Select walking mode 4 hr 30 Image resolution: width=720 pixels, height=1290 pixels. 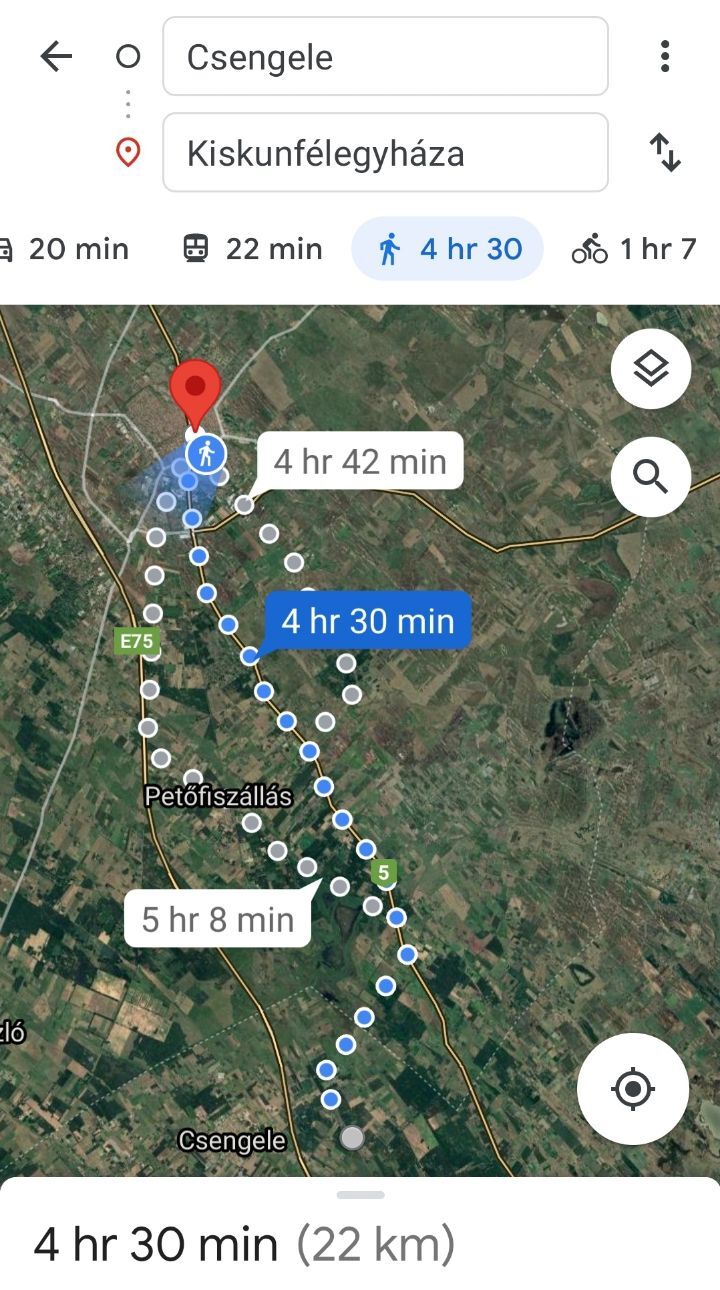coord(448,249)
